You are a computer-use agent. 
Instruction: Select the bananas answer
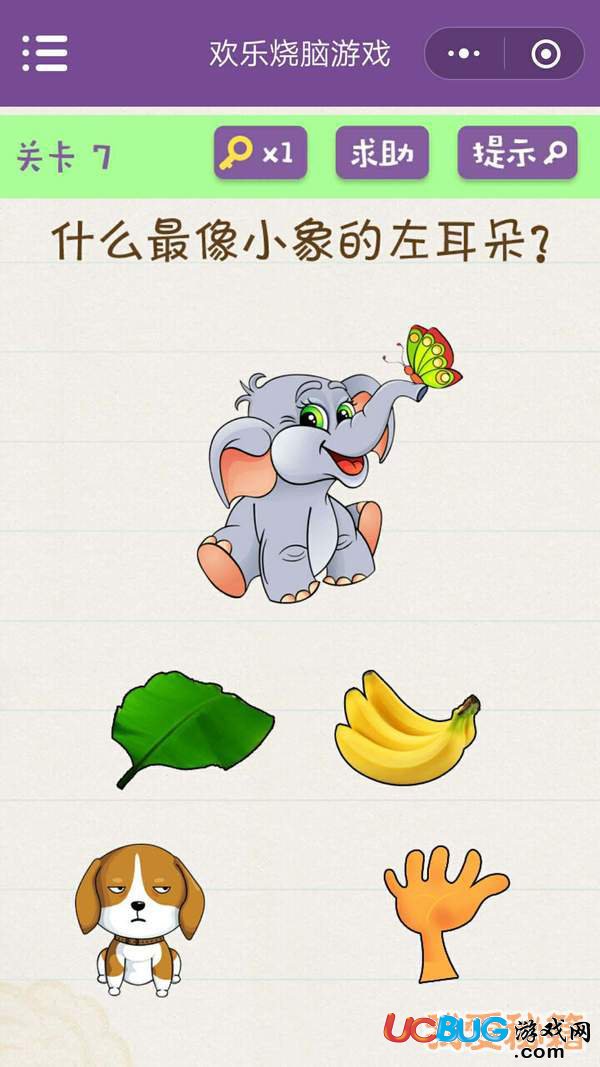[407, 727]
